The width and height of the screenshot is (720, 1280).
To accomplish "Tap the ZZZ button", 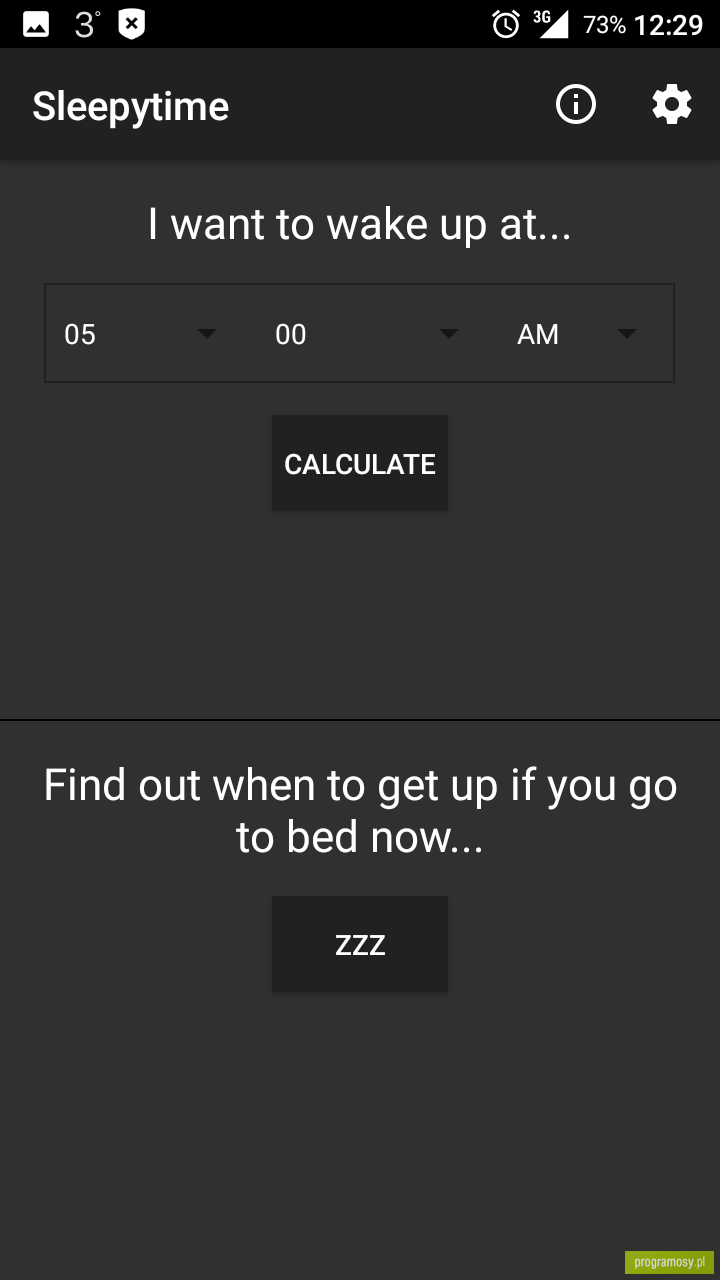I will [x=360, y=944].
